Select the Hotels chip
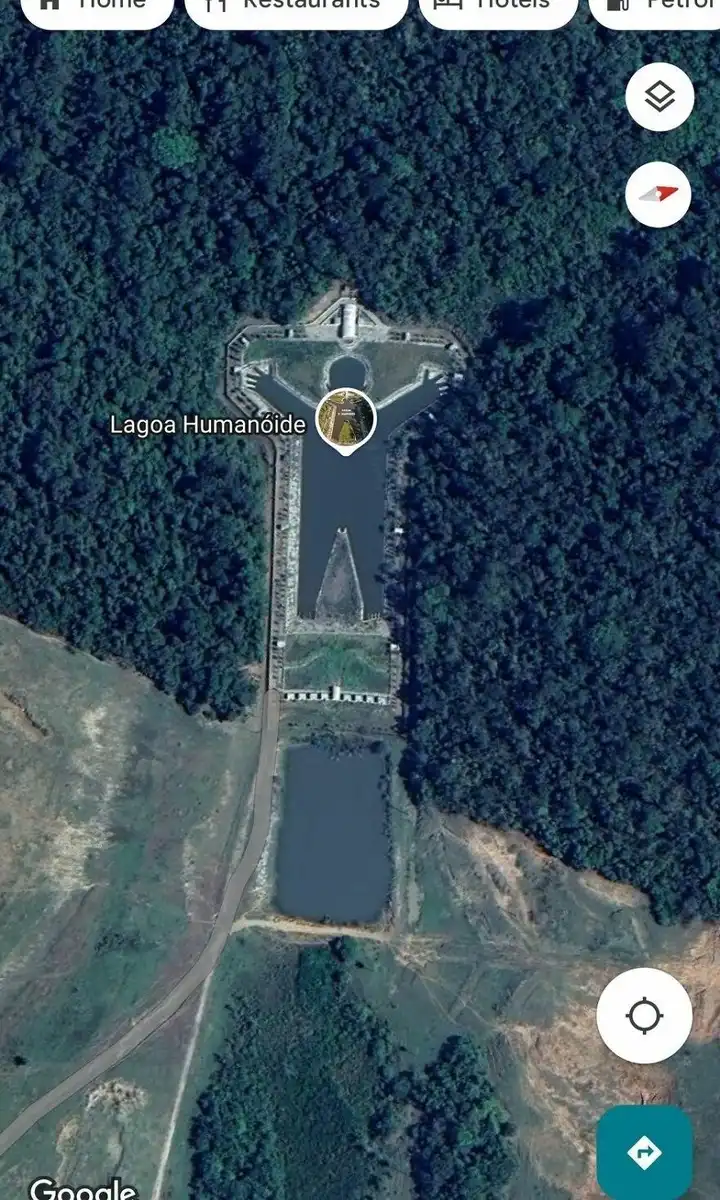 pos(498,8)
